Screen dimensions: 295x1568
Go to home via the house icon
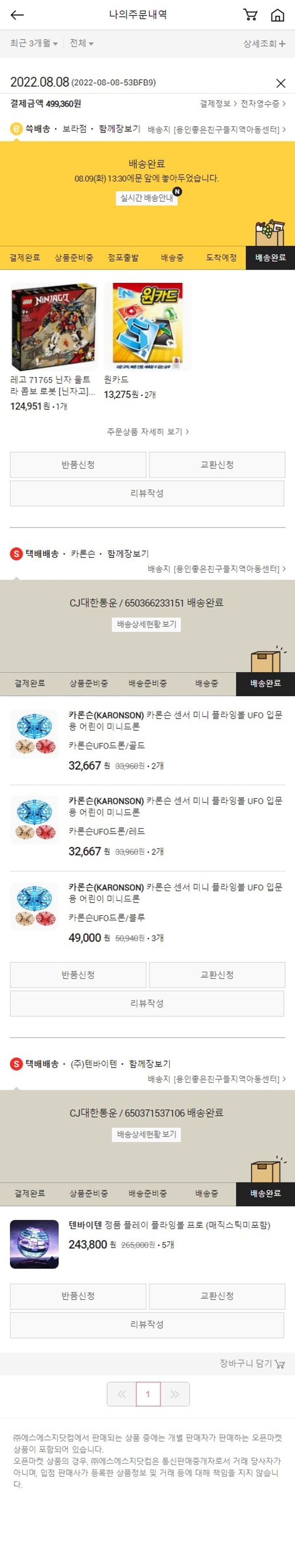(x=277, y=15)
